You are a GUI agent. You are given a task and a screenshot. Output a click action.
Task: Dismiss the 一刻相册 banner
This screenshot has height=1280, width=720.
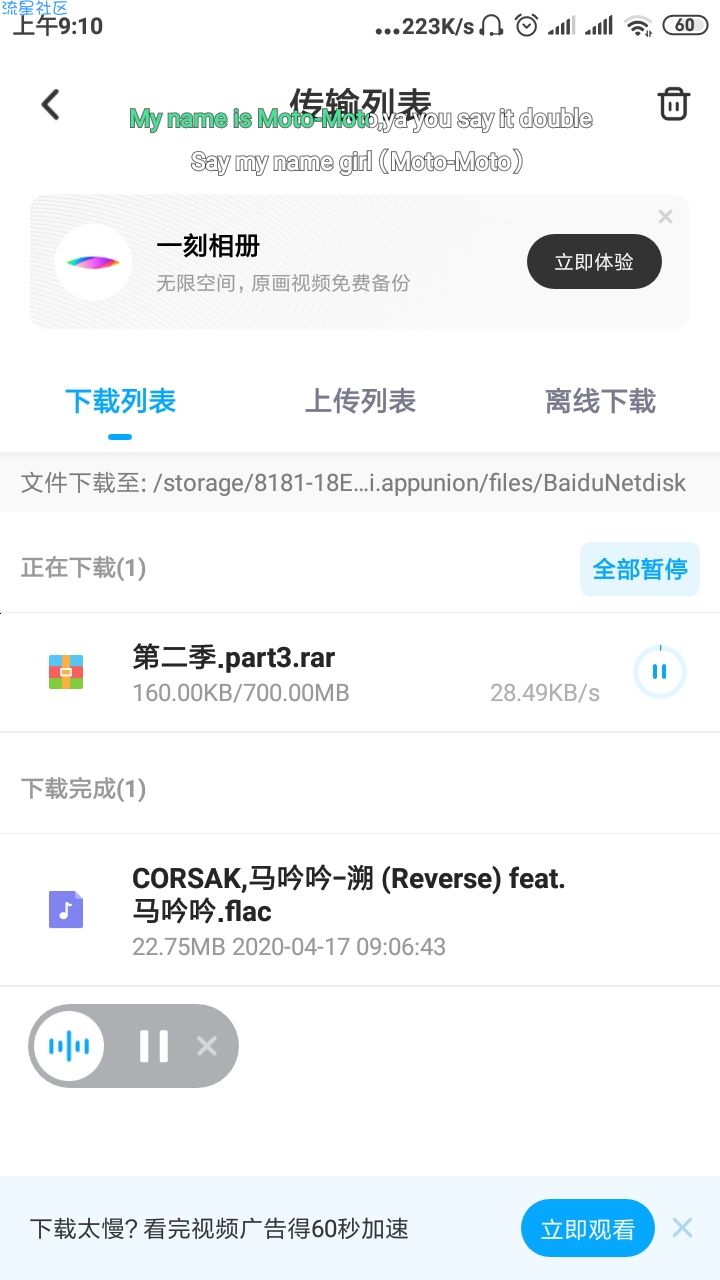(x=666, y=217)
